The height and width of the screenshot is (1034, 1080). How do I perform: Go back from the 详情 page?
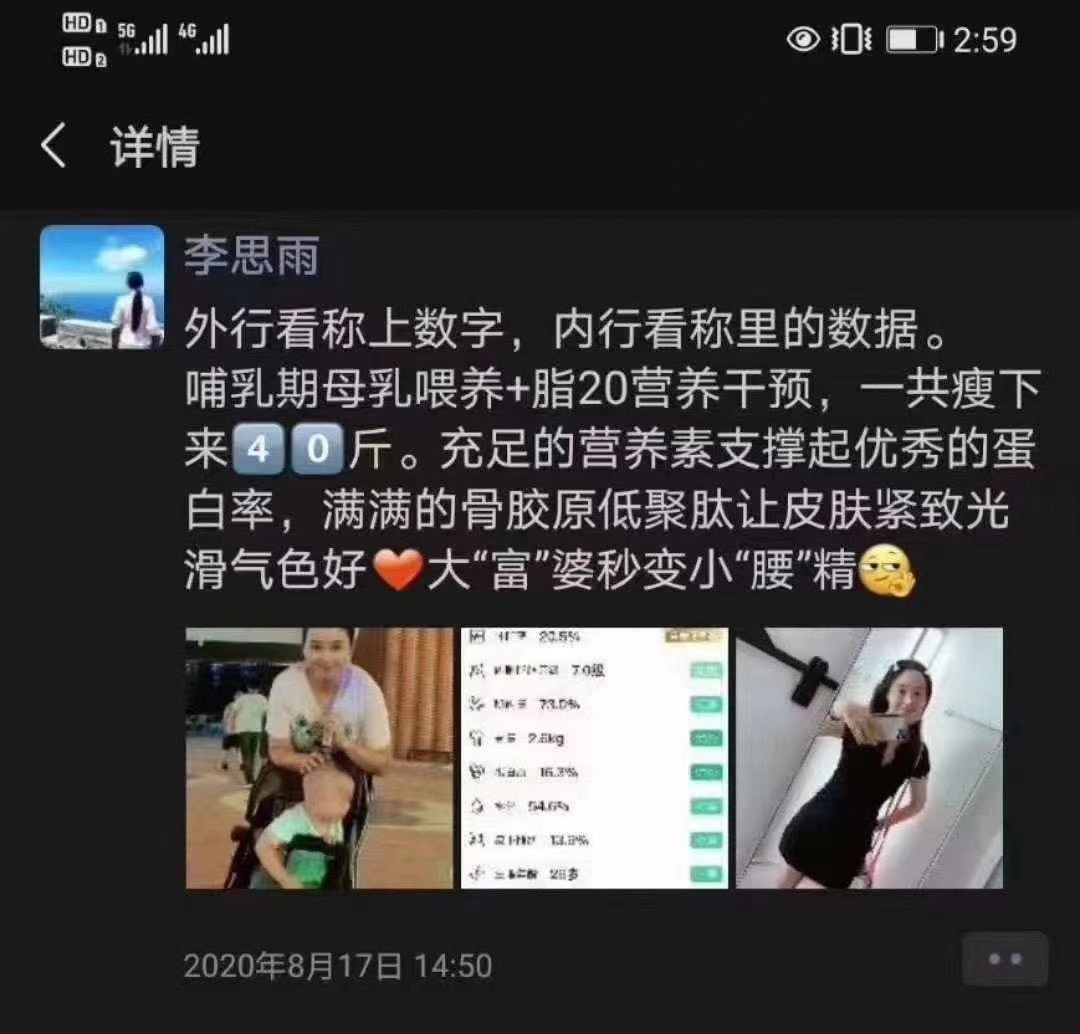[54, 146]
